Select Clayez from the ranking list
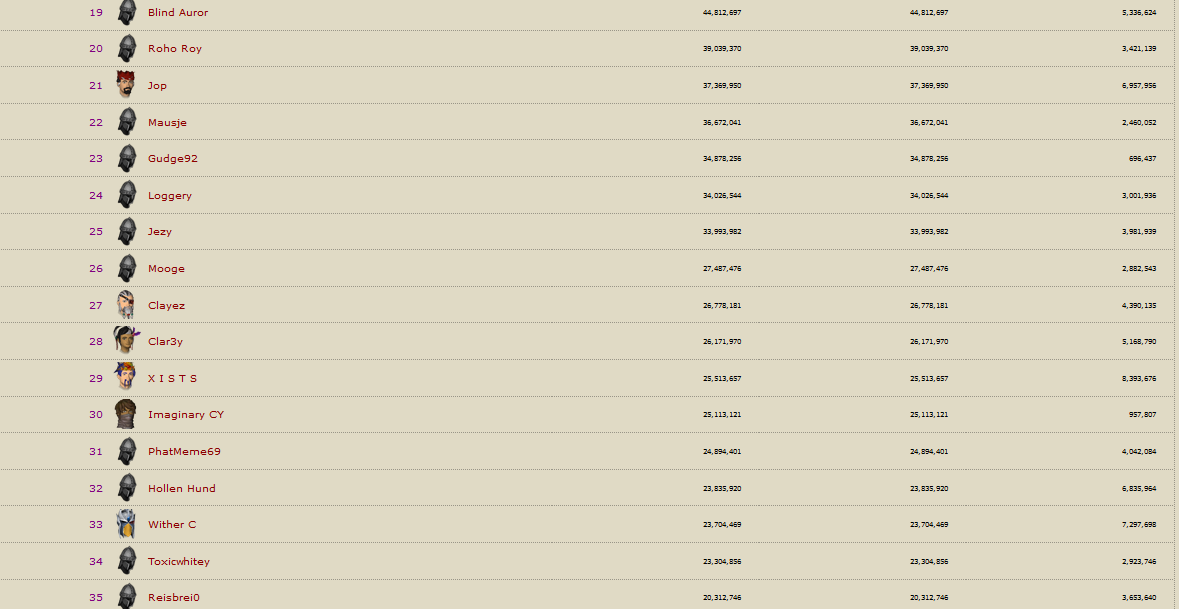 point(166,306)
